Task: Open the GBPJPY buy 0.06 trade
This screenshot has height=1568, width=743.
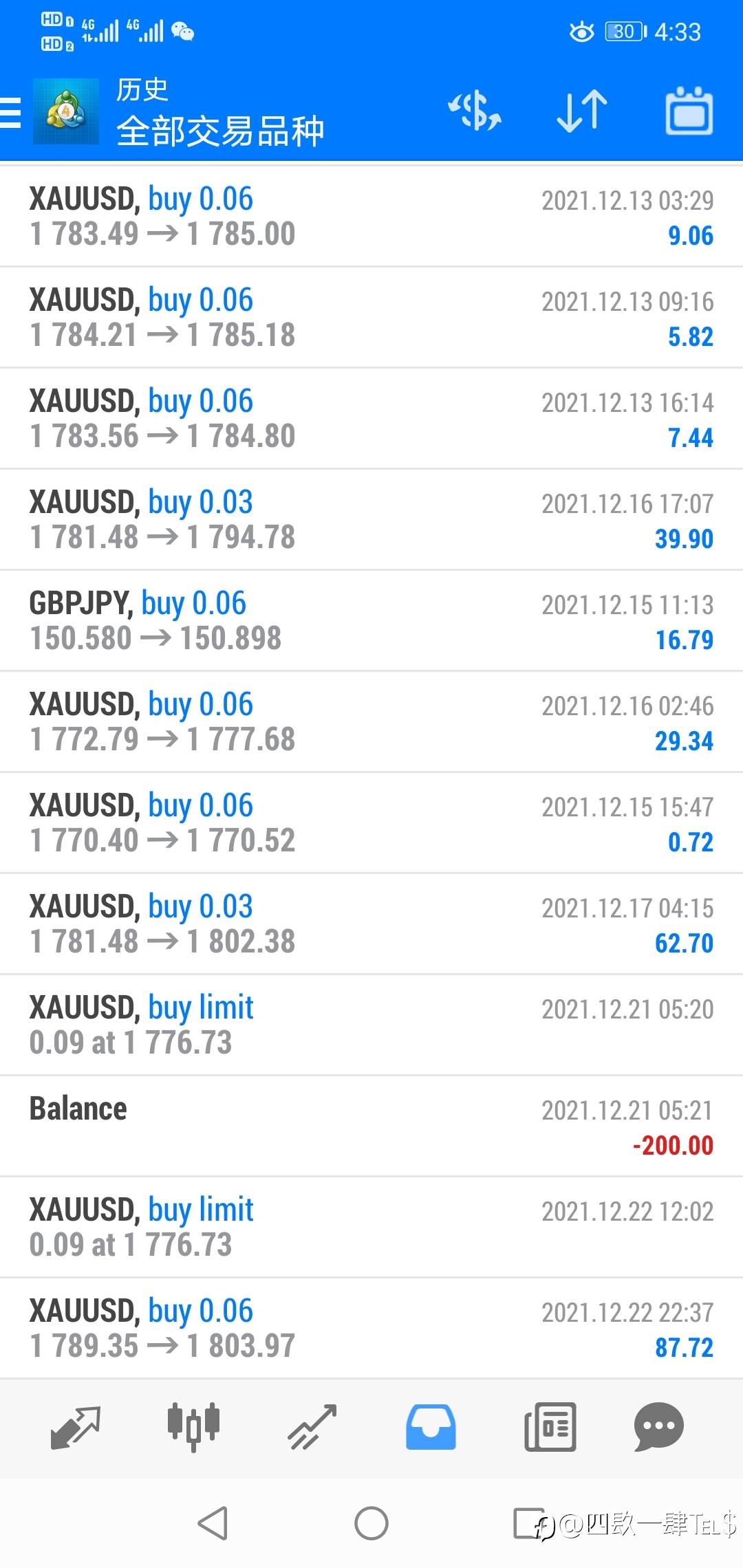Action: pos(371,621)
